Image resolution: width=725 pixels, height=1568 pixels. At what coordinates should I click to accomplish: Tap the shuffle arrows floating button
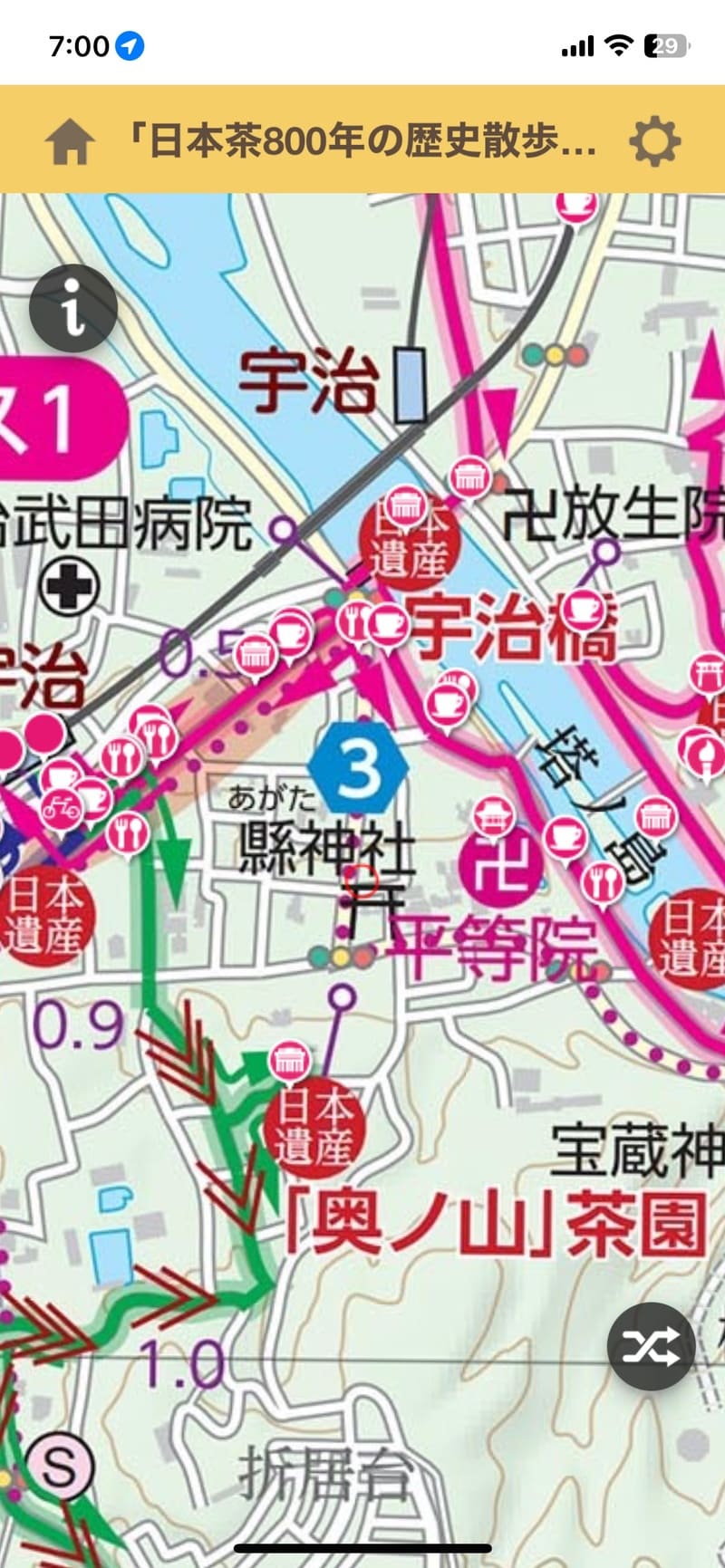coord(651,1346)
